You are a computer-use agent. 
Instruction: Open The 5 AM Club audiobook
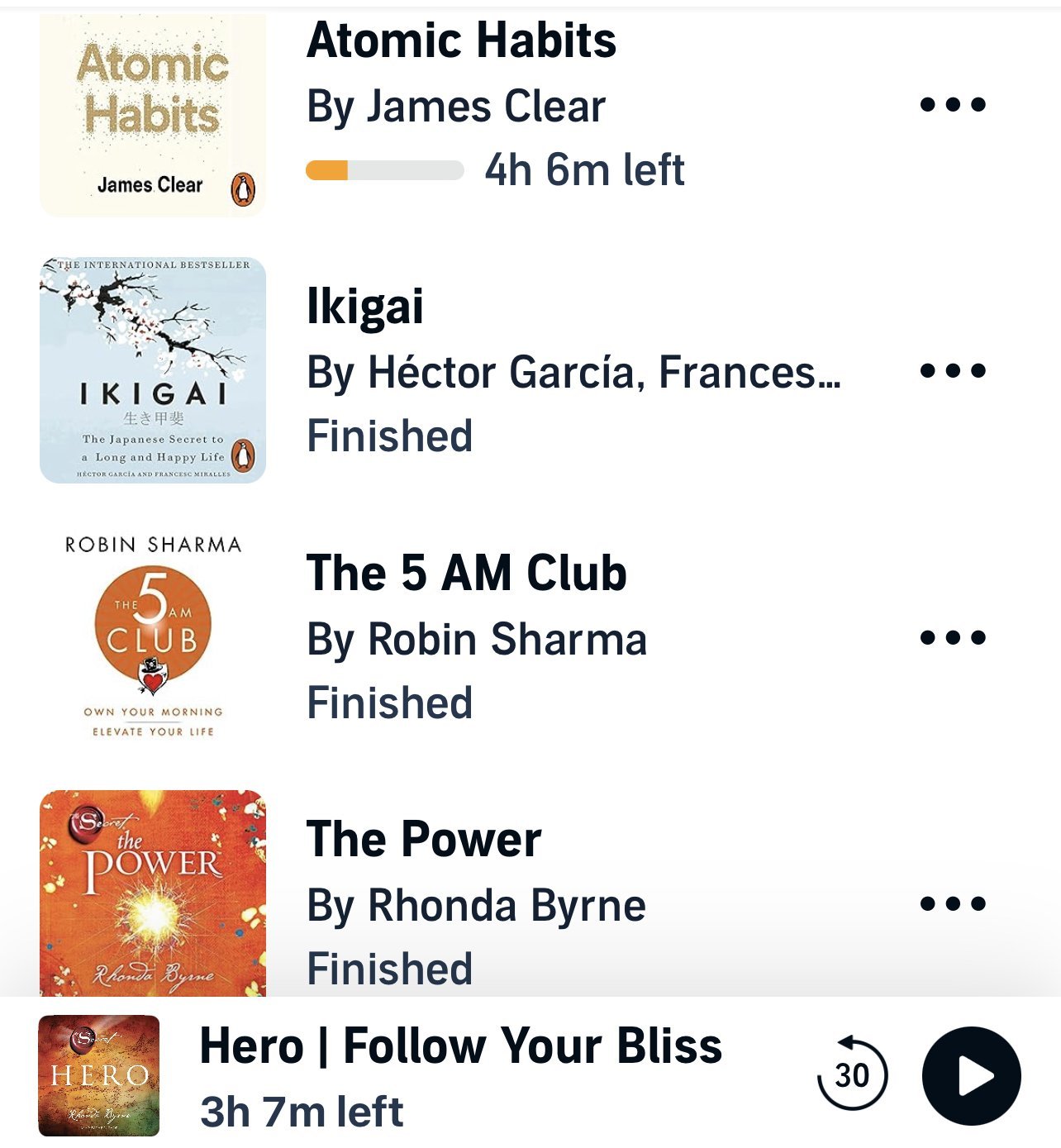point(466,573)
